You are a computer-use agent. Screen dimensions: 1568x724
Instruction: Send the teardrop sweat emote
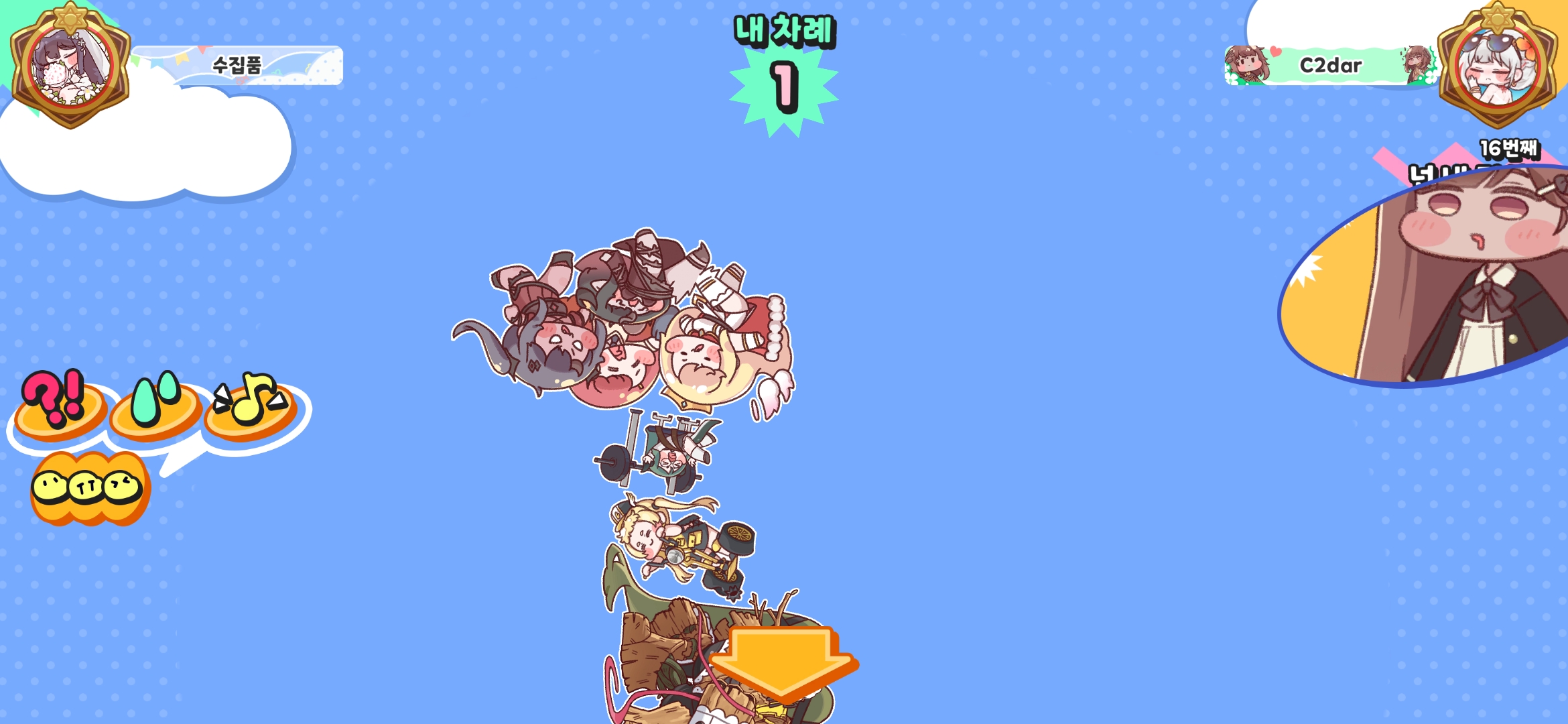(155, 404)
